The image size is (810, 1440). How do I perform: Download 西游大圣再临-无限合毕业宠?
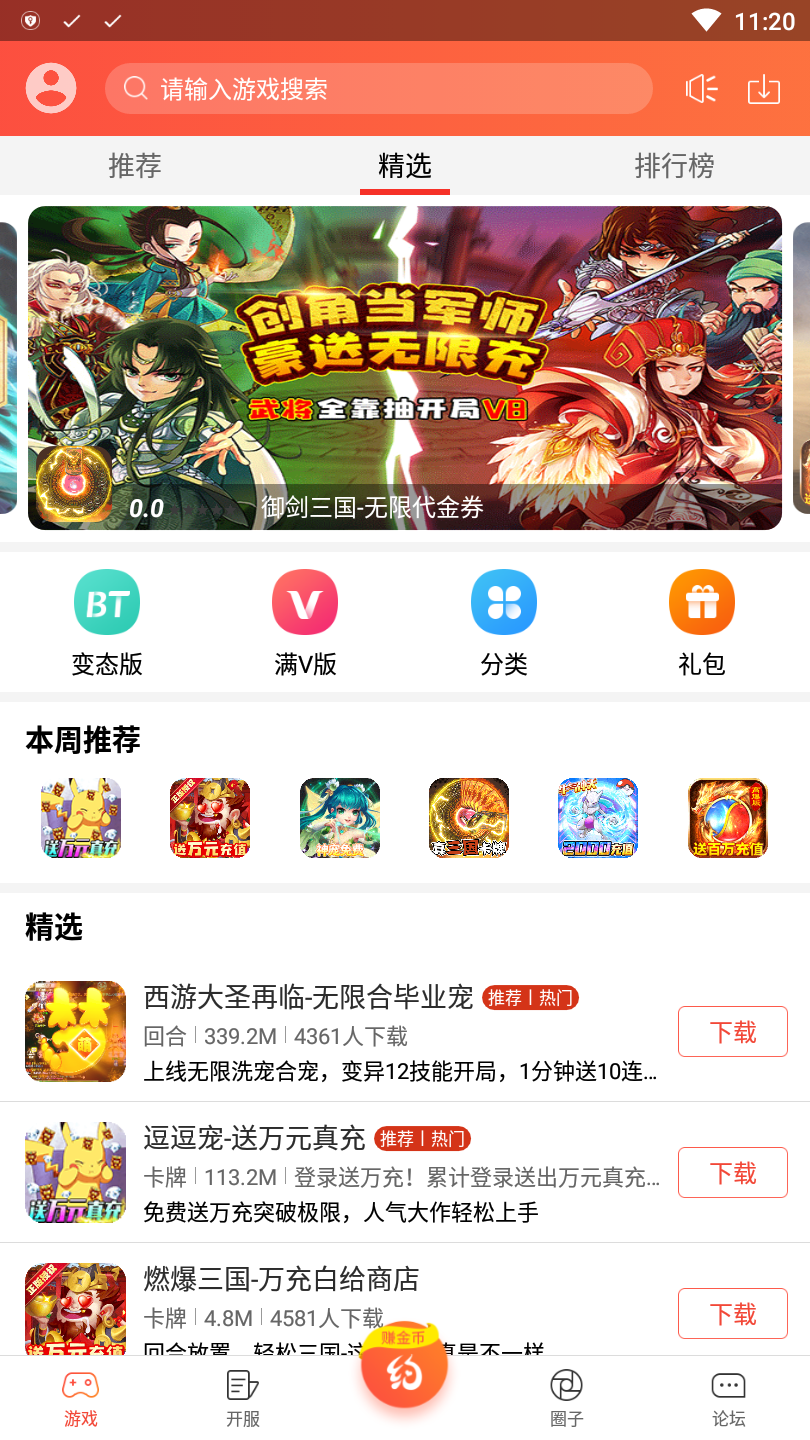pyautogui.click(x=732, y=1032)
